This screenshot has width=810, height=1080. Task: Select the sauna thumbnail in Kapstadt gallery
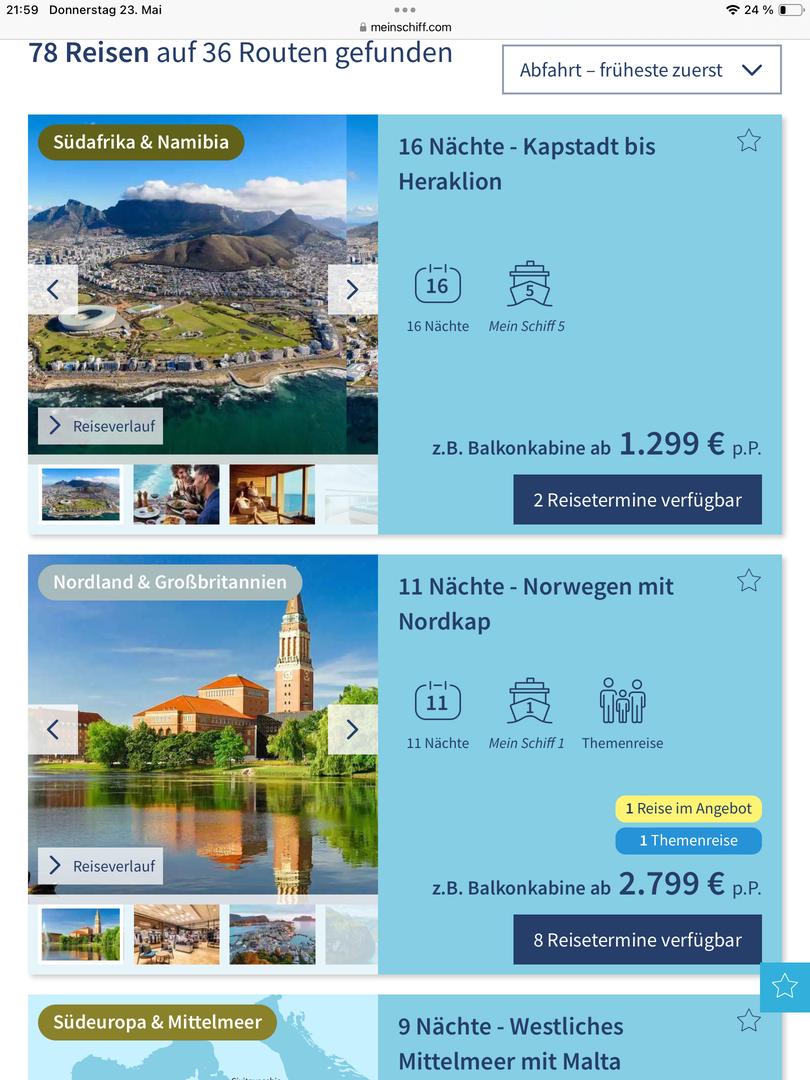click(272, 494)
